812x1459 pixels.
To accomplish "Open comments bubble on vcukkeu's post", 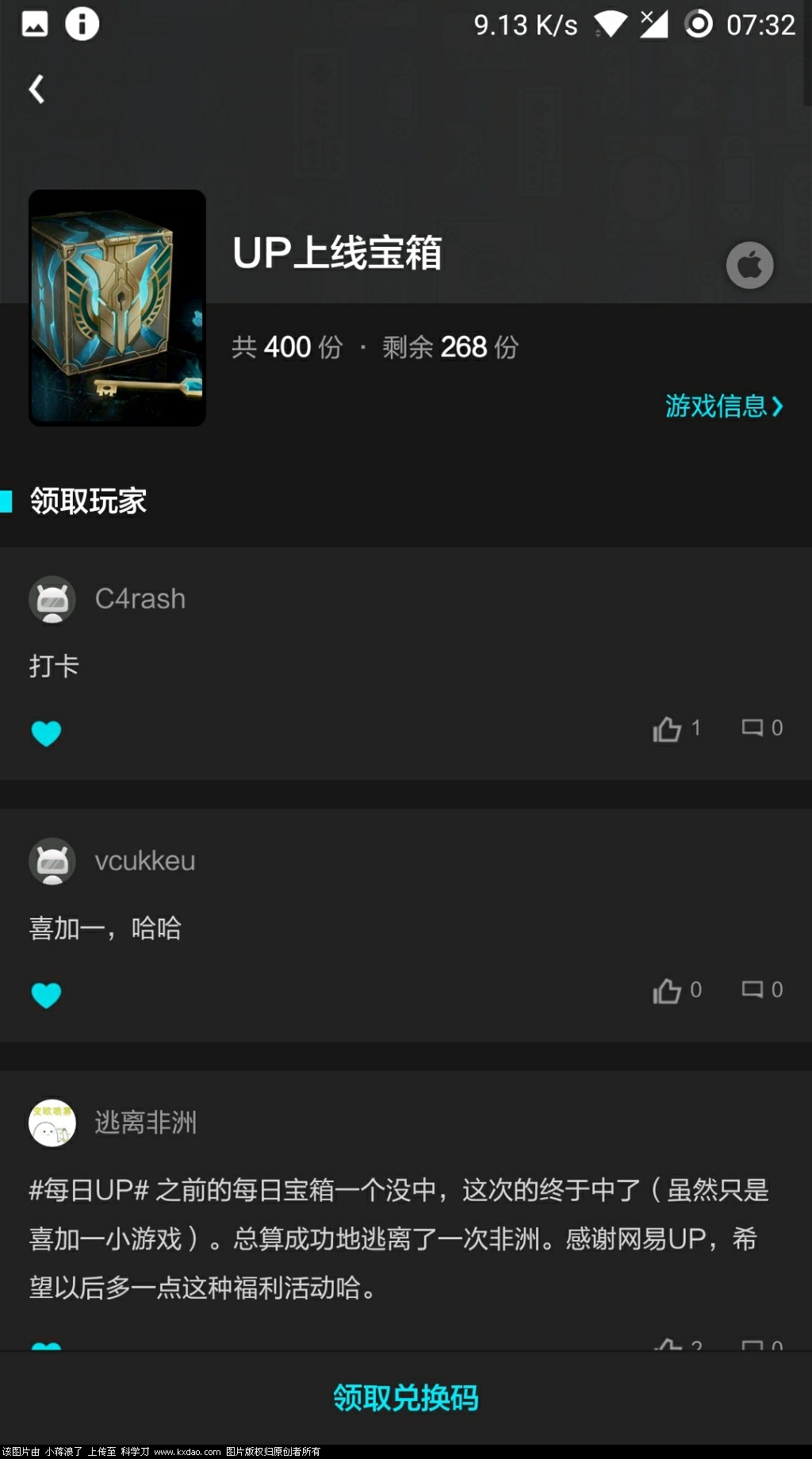I will pos(752,990).
